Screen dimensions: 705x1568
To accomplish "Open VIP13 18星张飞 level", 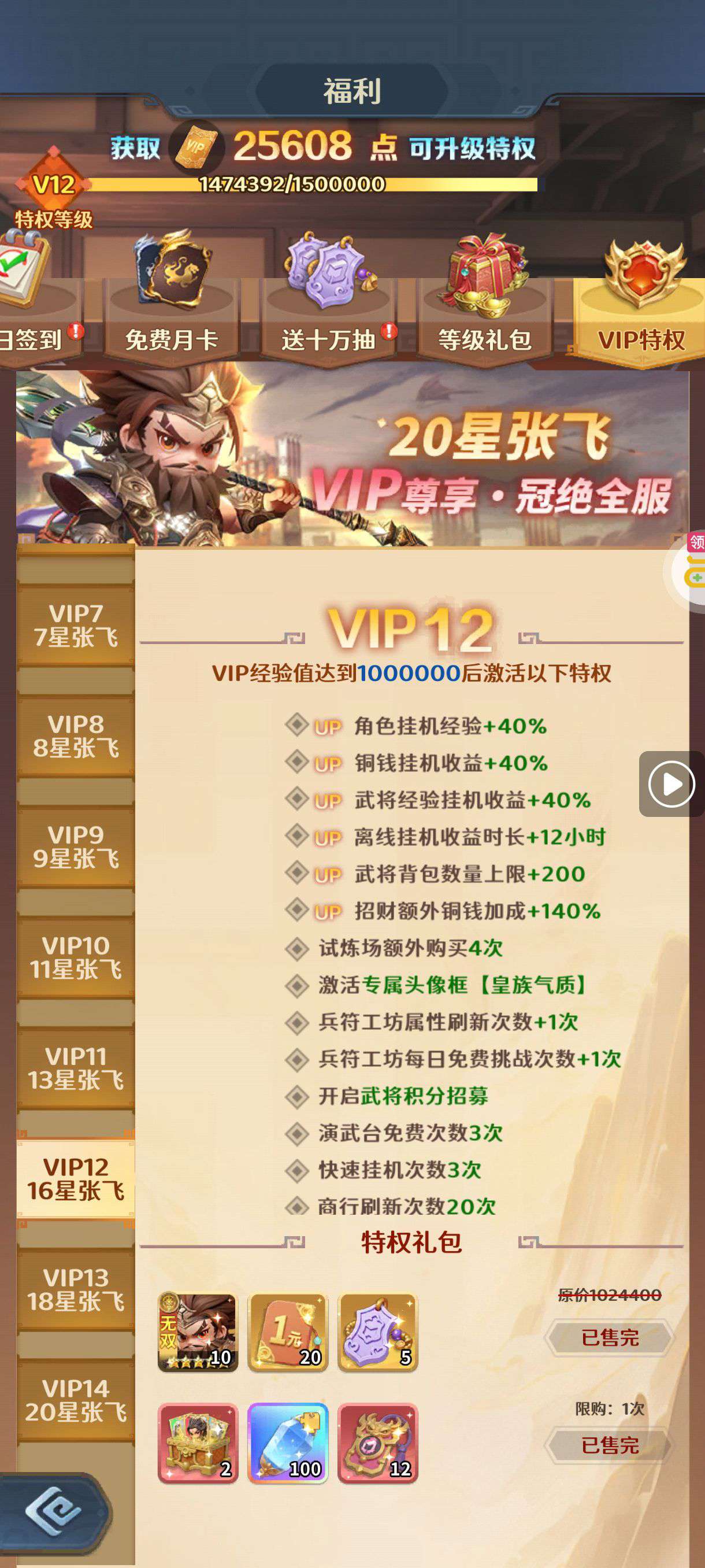I will point(76,1290).
